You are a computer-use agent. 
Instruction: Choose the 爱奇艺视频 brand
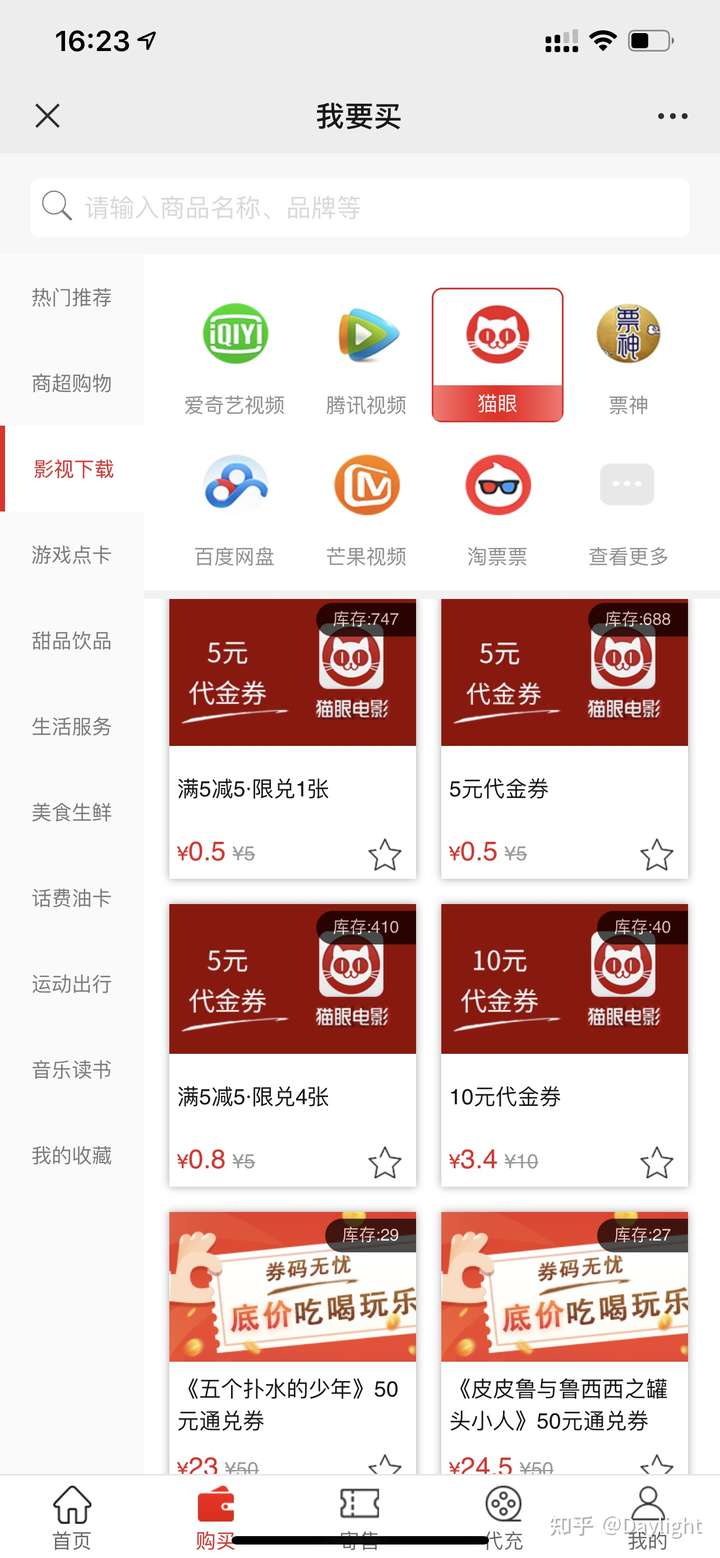pyautogui.click(x=235, y=357)
